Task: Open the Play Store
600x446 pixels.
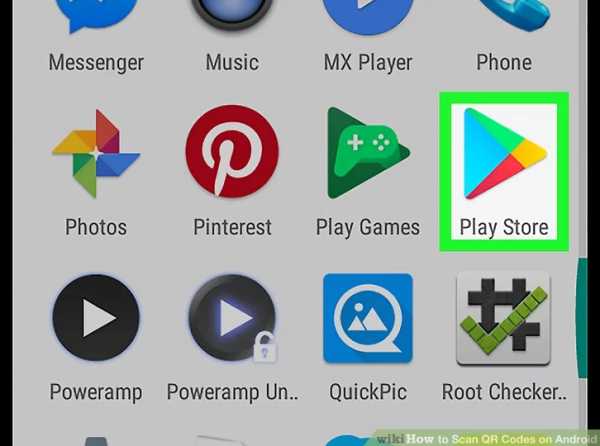Action: click(503, 153)
